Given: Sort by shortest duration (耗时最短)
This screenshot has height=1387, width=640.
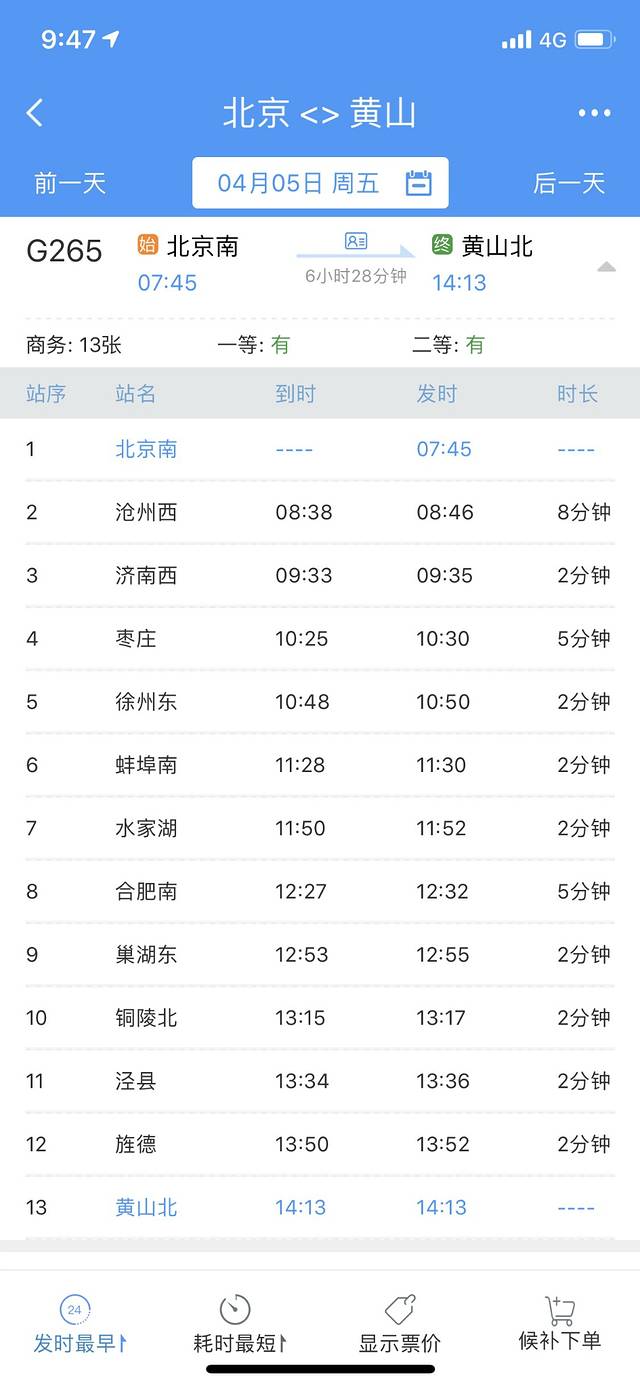Looking at the screenshot, I should pos(238,1324).
